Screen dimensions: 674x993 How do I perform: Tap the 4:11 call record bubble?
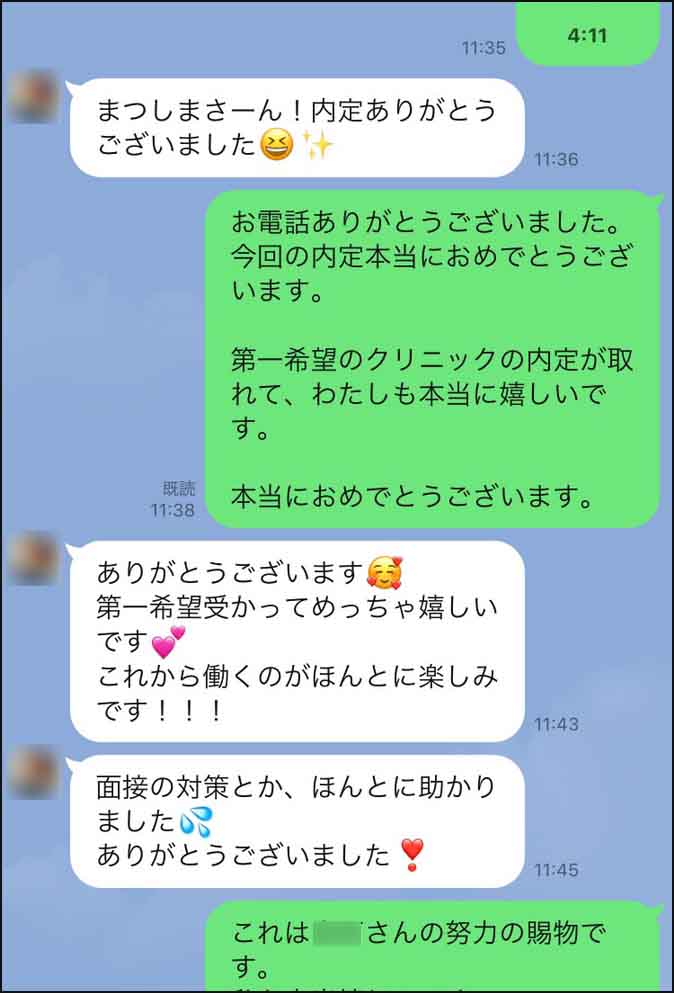[x=588, y=35]
